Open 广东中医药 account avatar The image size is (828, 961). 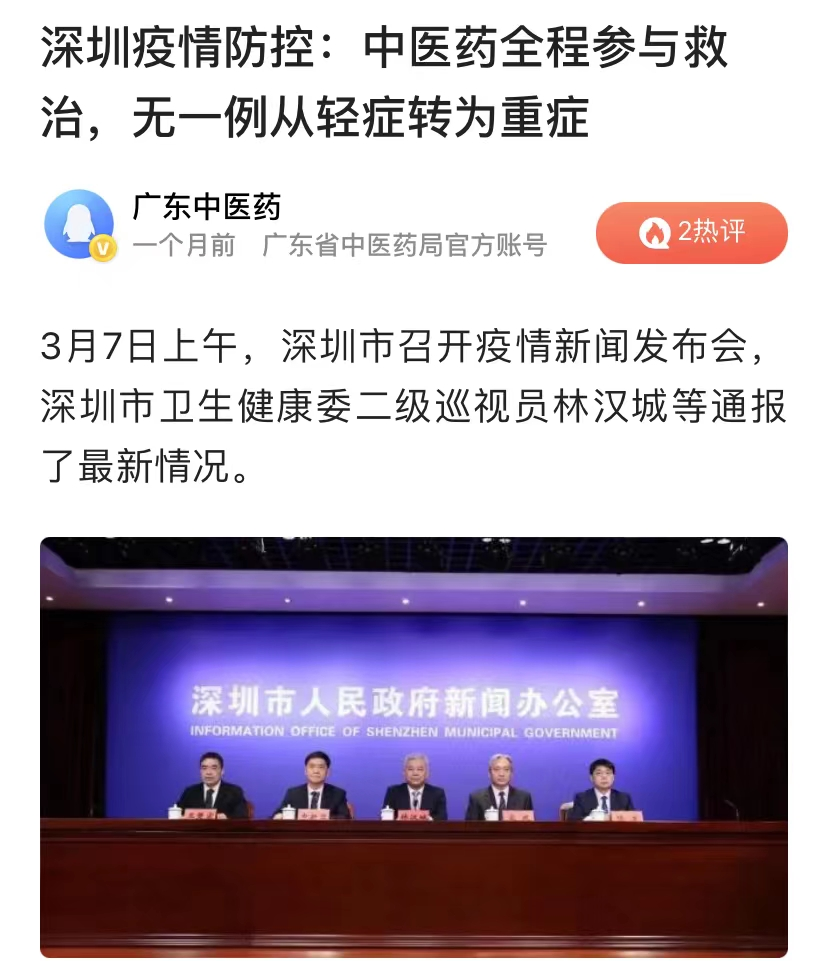tap(79, 225)
